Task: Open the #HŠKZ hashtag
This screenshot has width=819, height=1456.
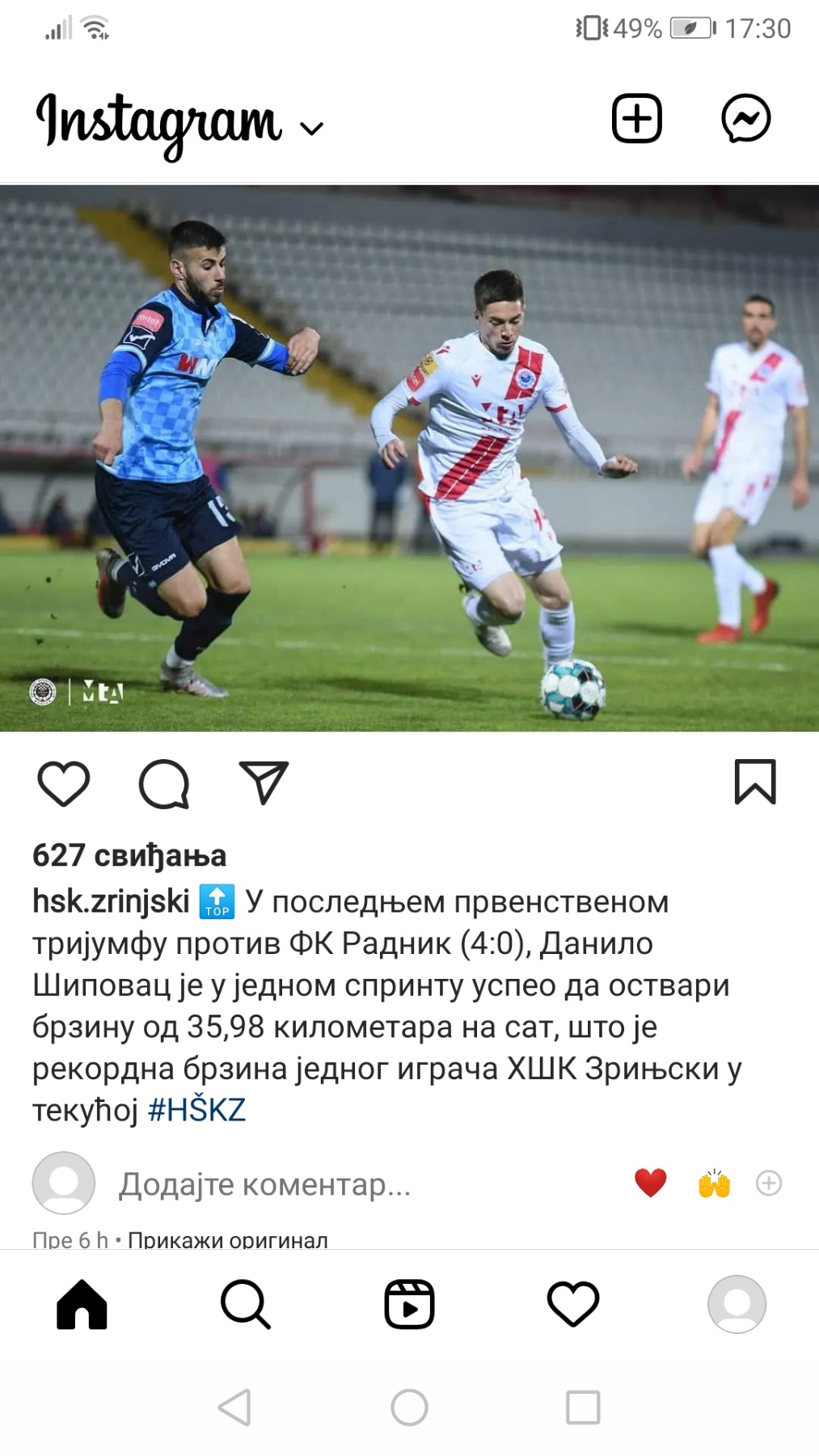Action: 196,1109
